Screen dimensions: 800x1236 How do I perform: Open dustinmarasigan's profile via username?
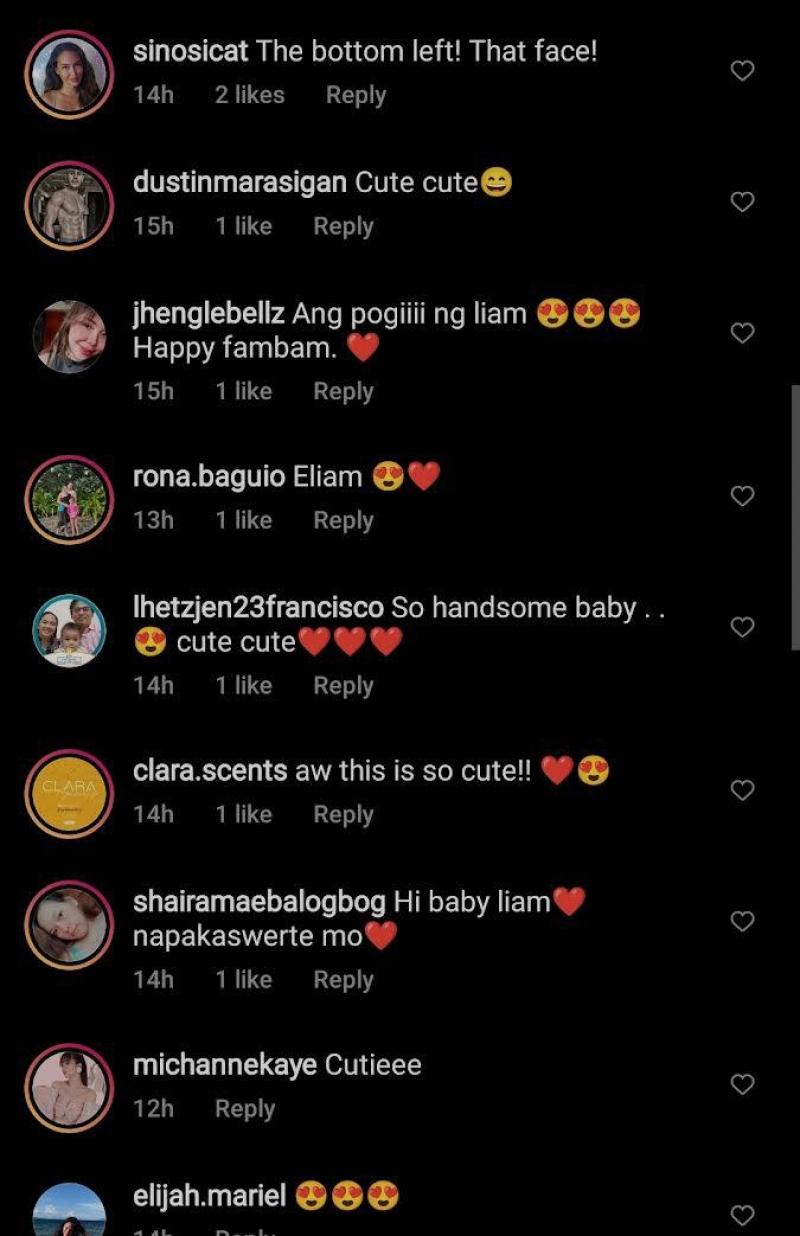click(240, 183)
